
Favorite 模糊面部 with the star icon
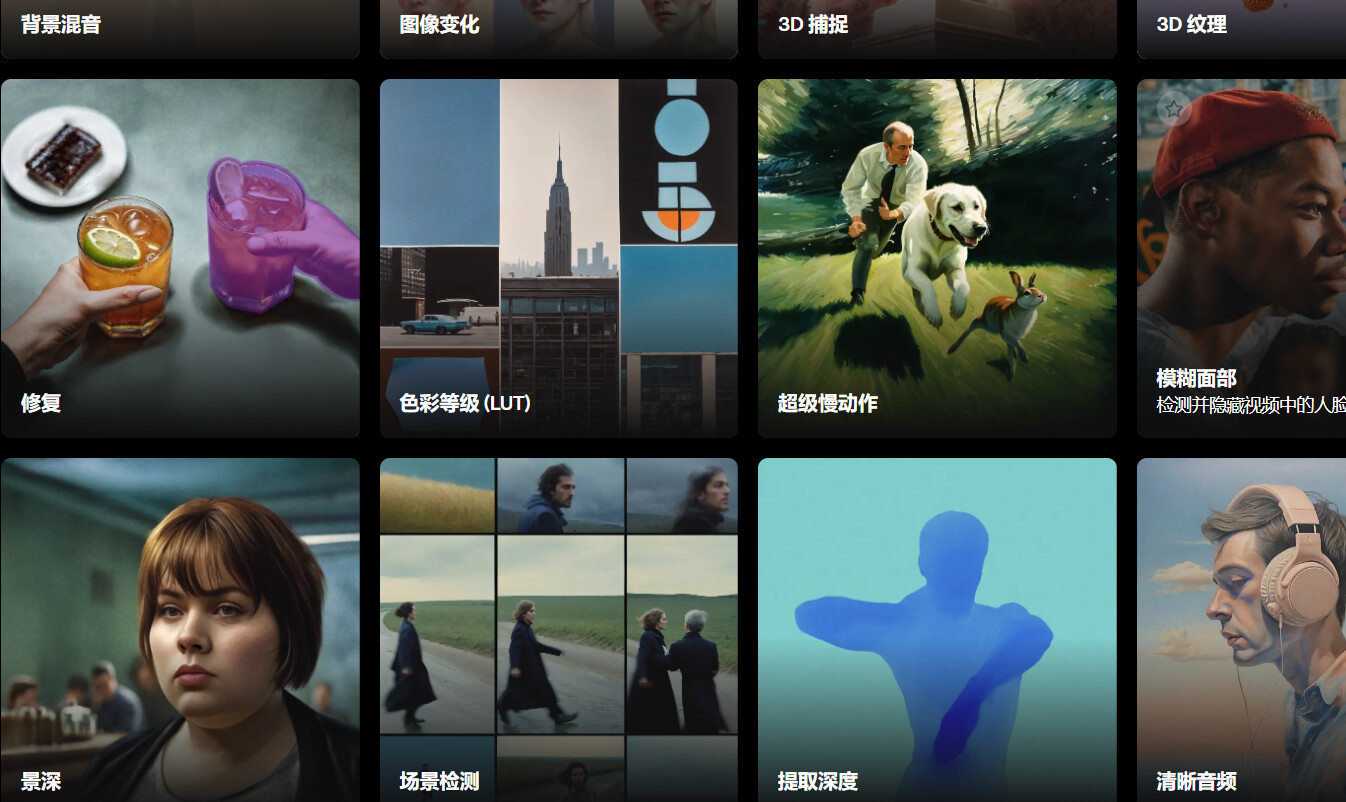1174,106
